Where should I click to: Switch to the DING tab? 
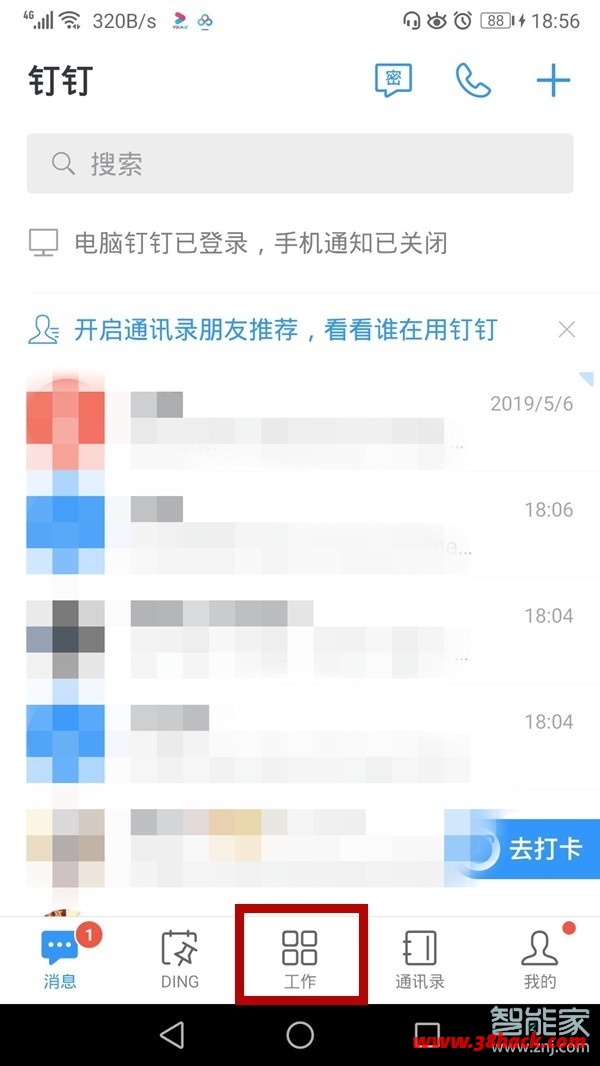180,959
